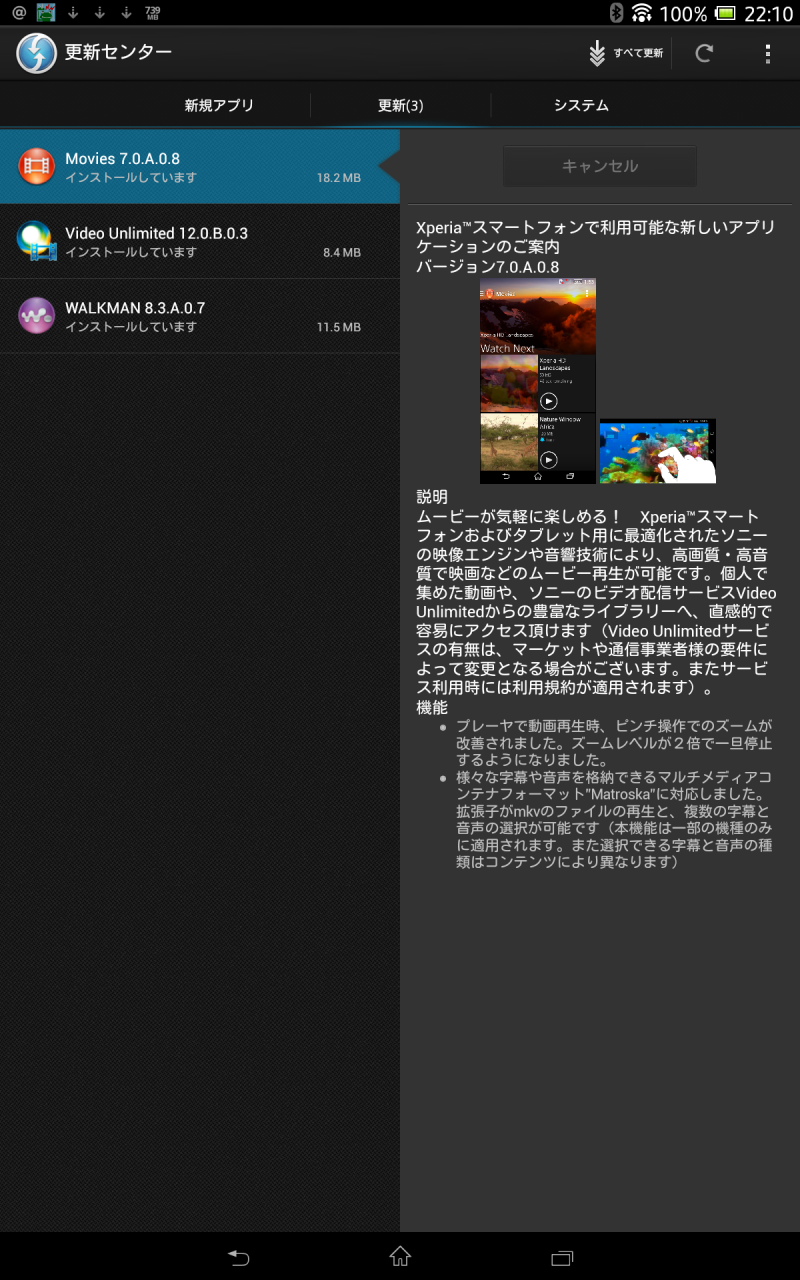Viewport: 800px width, 1280px height.
Task: Refresh the update list
Action: coord(704,53)
